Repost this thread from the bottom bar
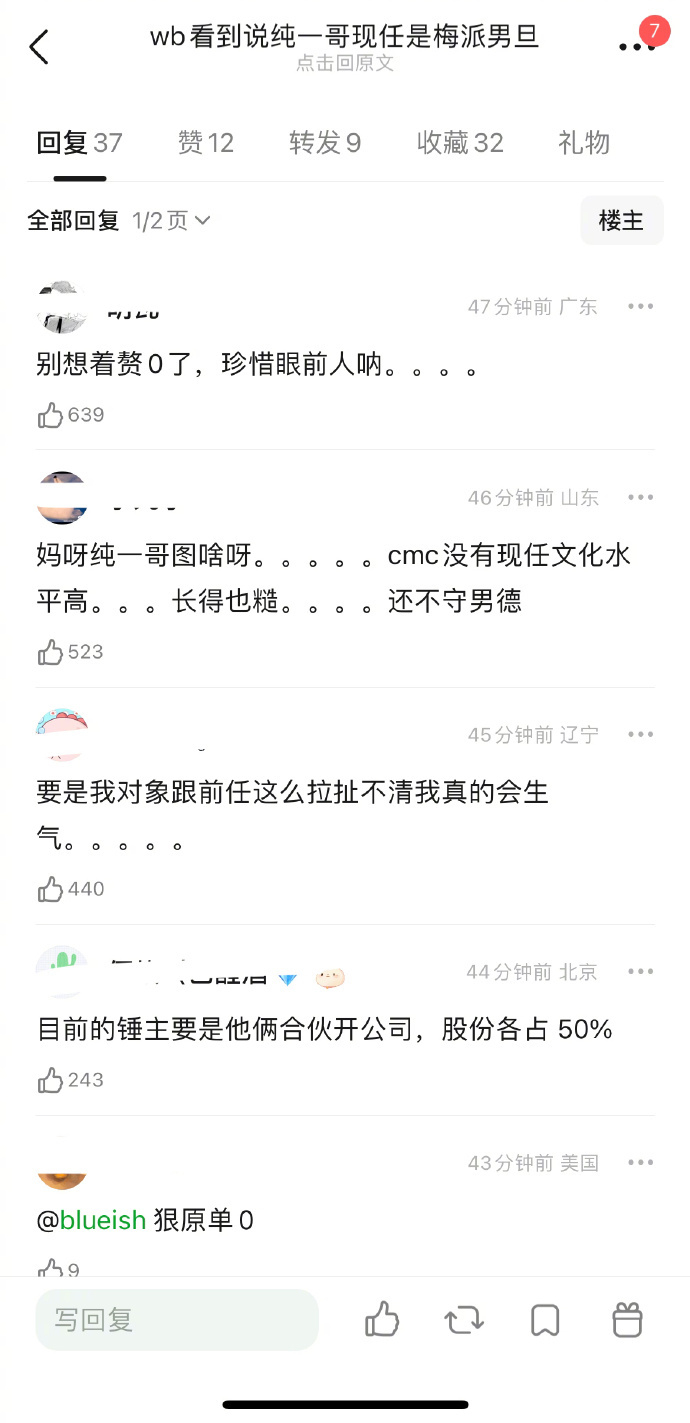Viewport: 690px width, 1423px height. coord(464,1320)
